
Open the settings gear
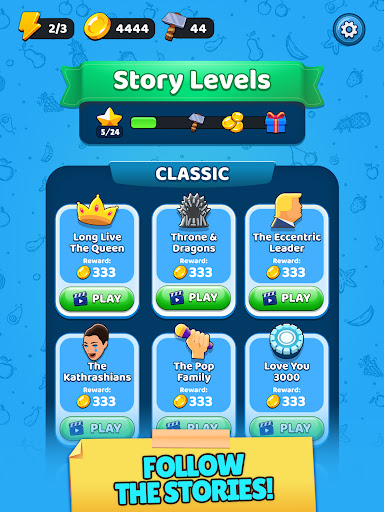point(349,30)
